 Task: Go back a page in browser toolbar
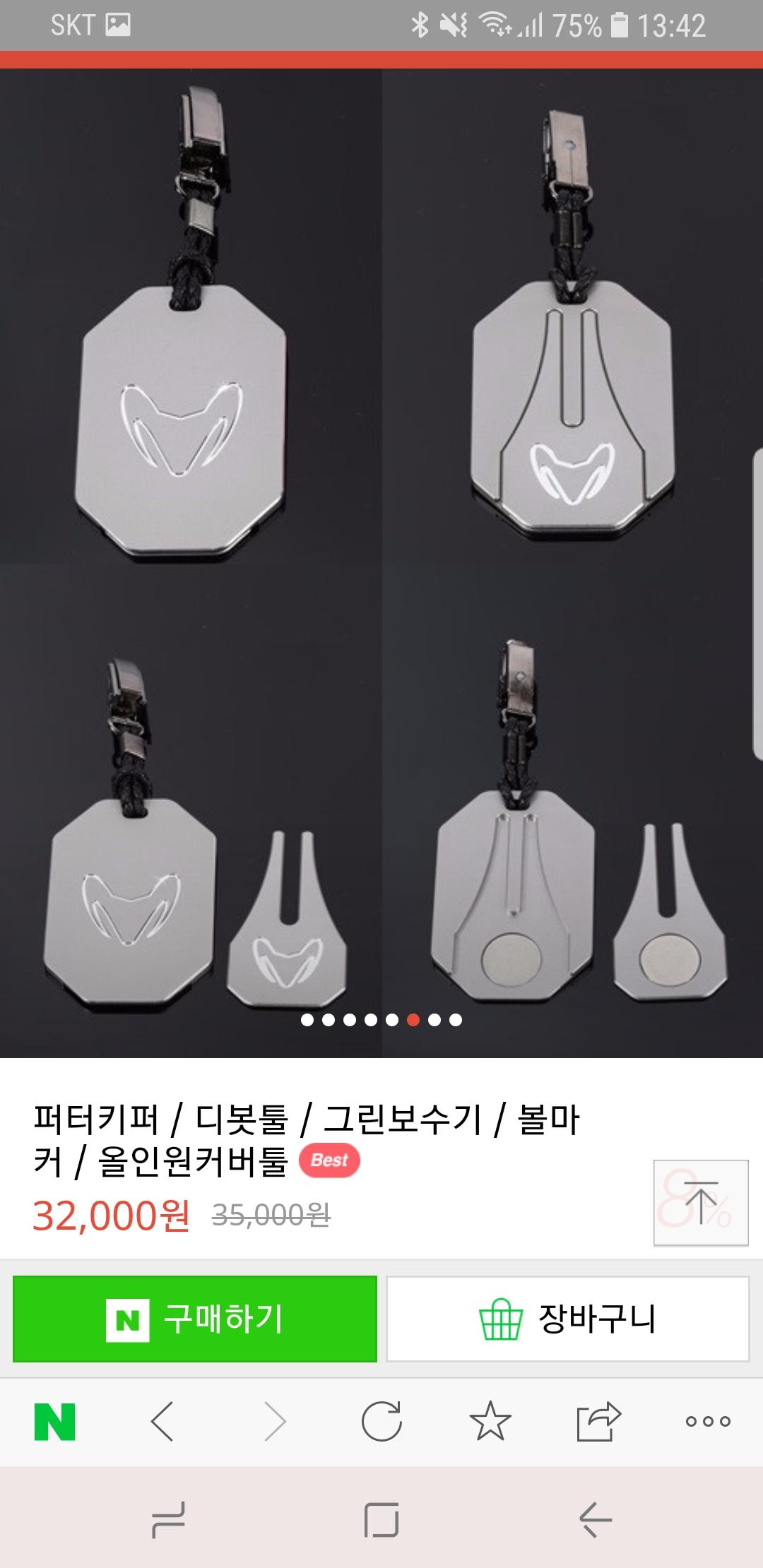click(x=162, y=1422)
